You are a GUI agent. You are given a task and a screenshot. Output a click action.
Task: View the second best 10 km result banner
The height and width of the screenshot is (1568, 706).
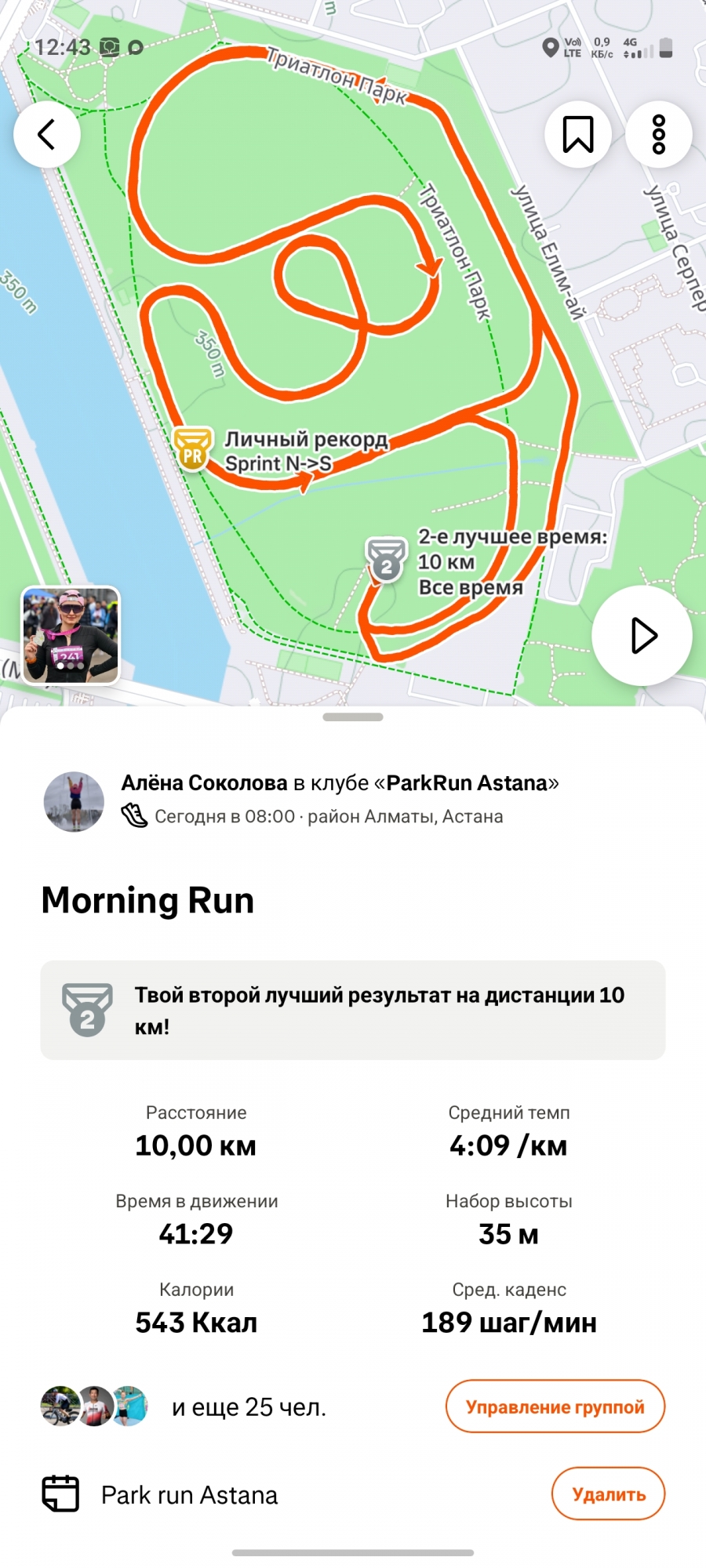[353, 1010]
